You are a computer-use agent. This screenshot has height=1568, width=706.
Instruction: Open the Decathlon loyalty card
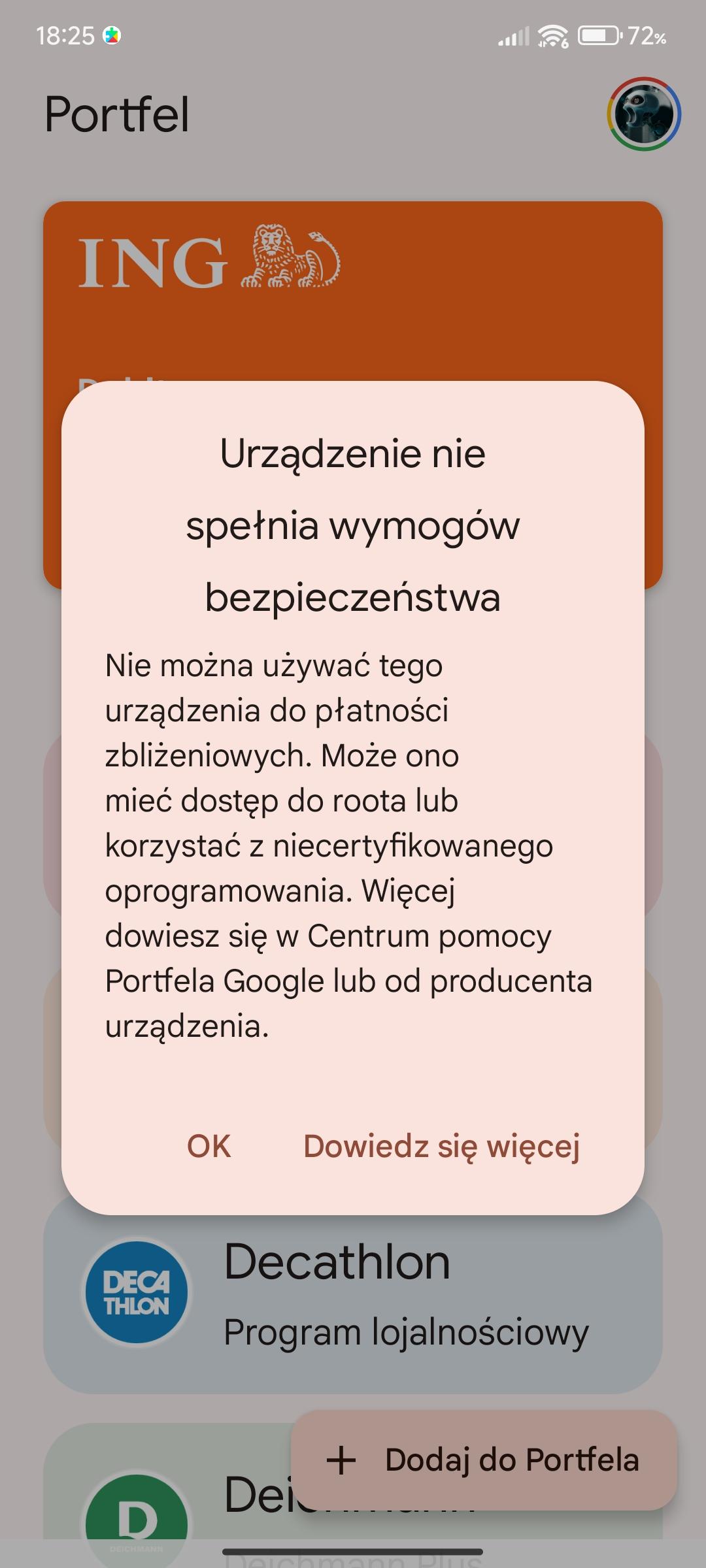click(x=353, y=1300)
